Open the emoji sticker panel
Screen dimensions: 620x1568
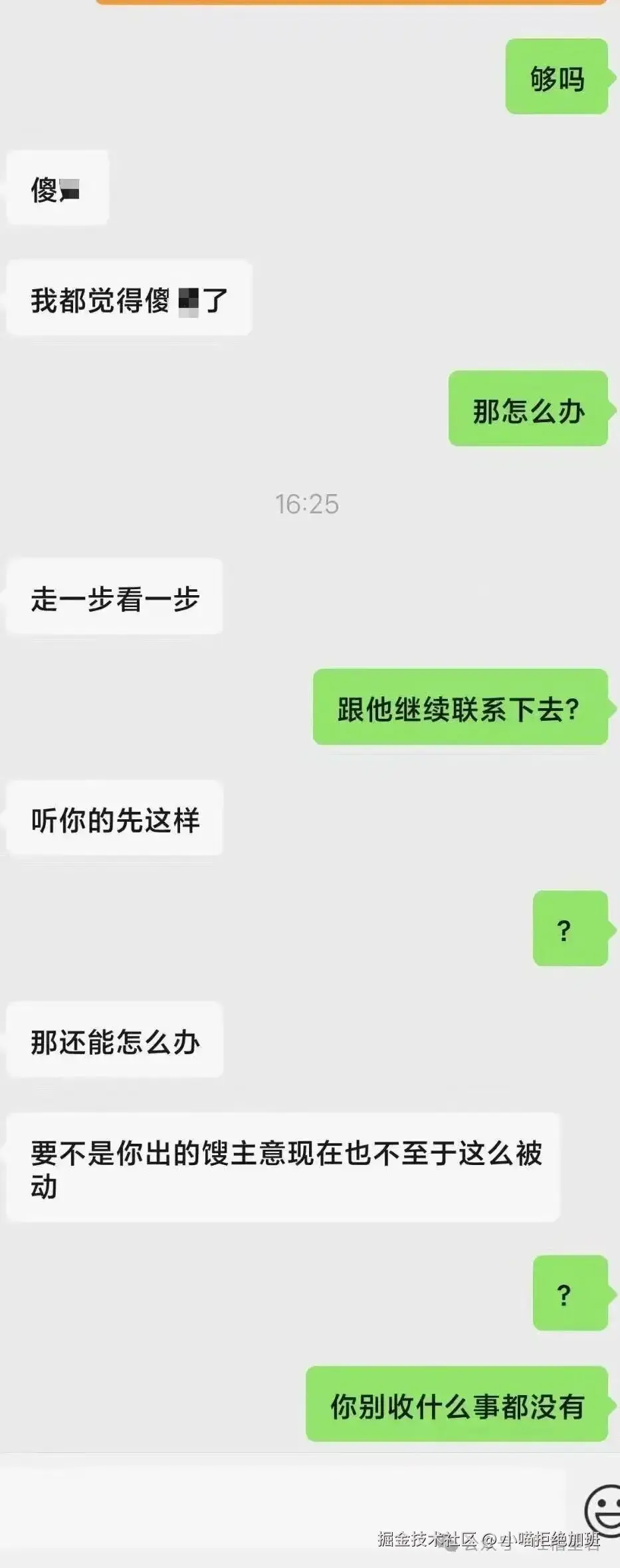click(603, 1511)
